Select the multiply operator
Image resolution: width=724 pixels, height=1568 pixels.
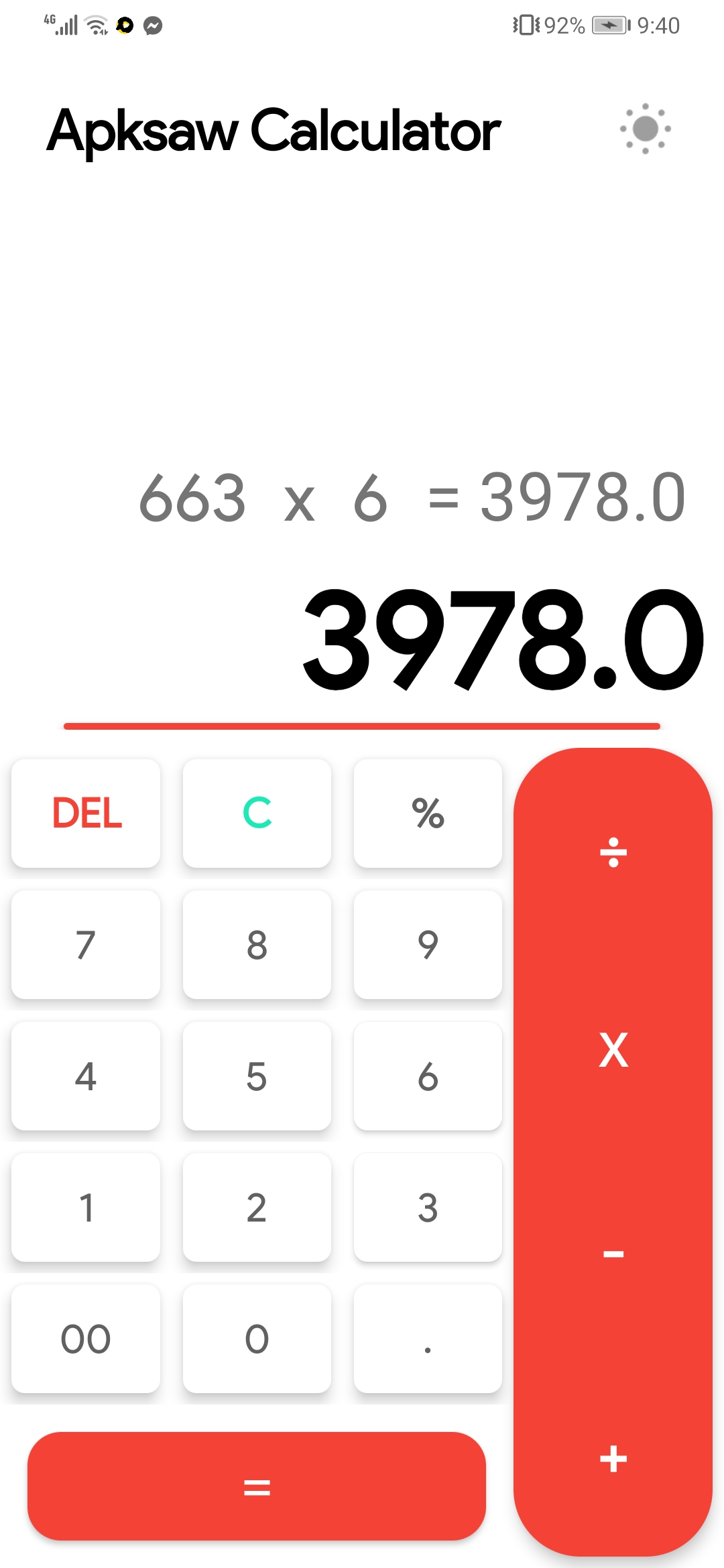click(613, 1050)
